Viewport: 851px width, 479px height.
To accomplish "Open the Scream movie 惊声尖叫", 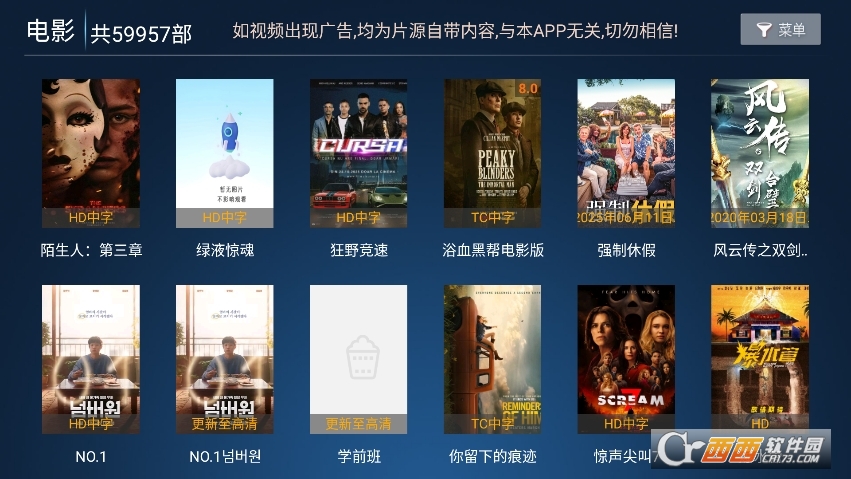I will tap(626, 360).
